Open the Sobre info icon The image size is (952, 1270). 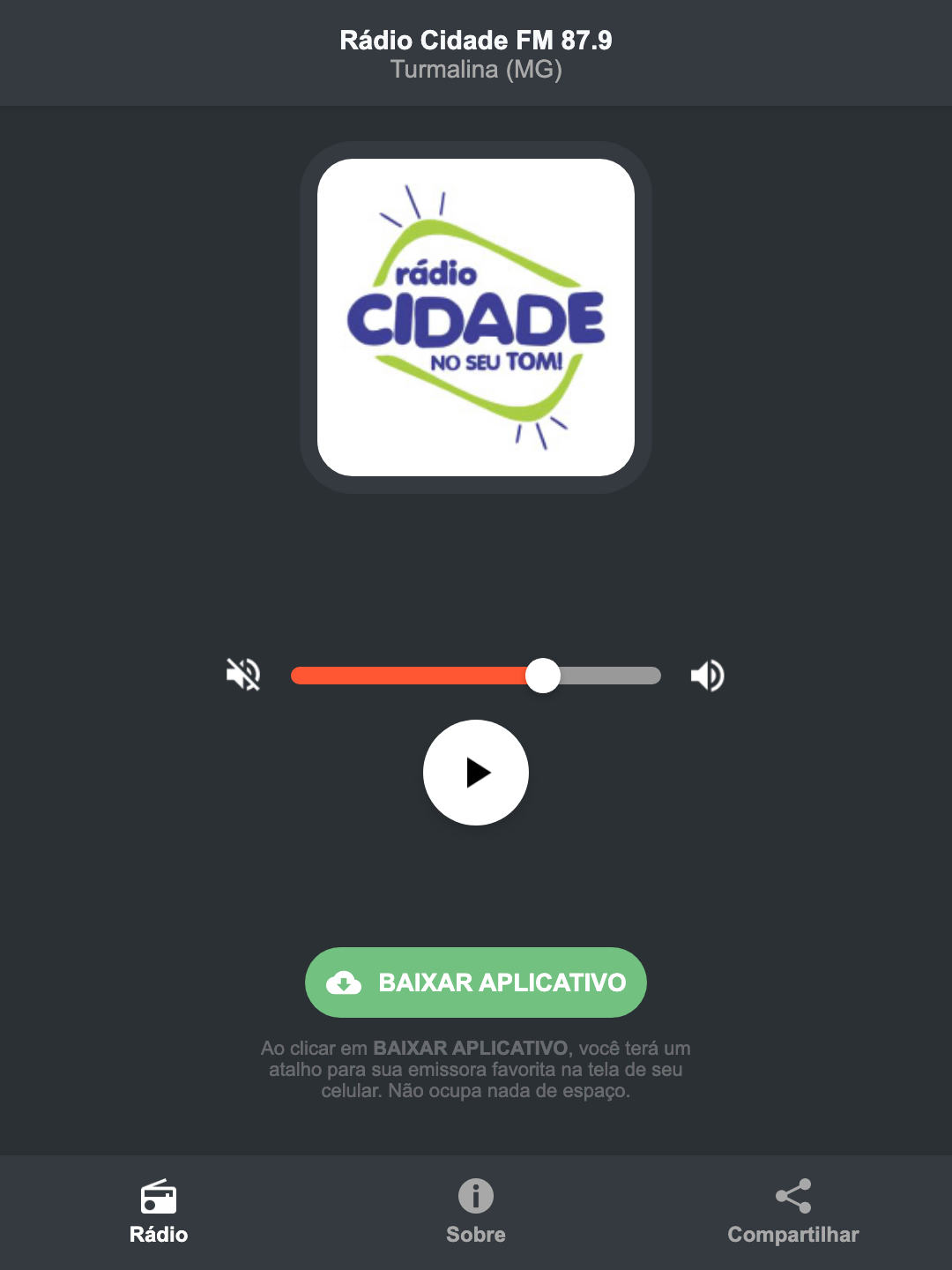click(x=475, y=1198)
